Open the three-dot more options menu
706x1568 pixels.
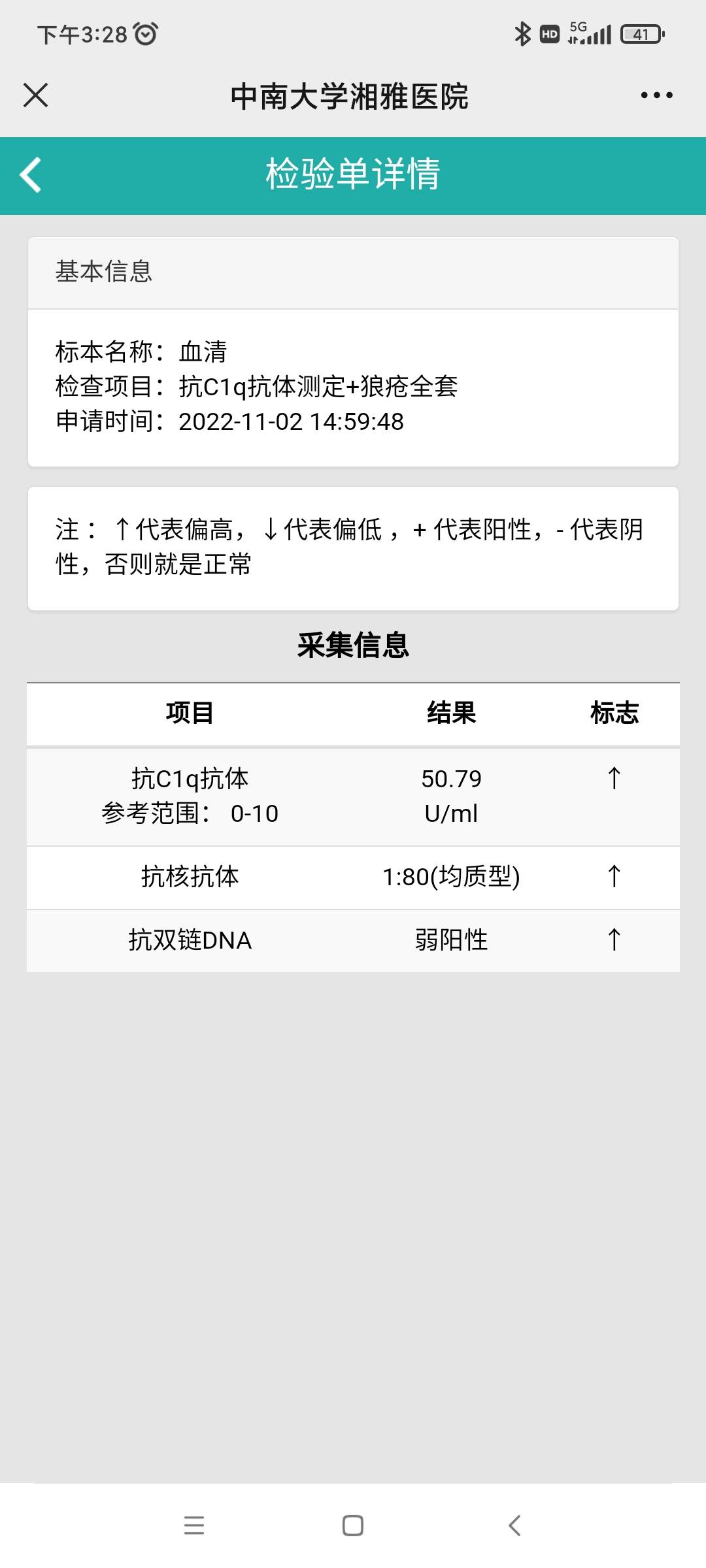[656, 95]
